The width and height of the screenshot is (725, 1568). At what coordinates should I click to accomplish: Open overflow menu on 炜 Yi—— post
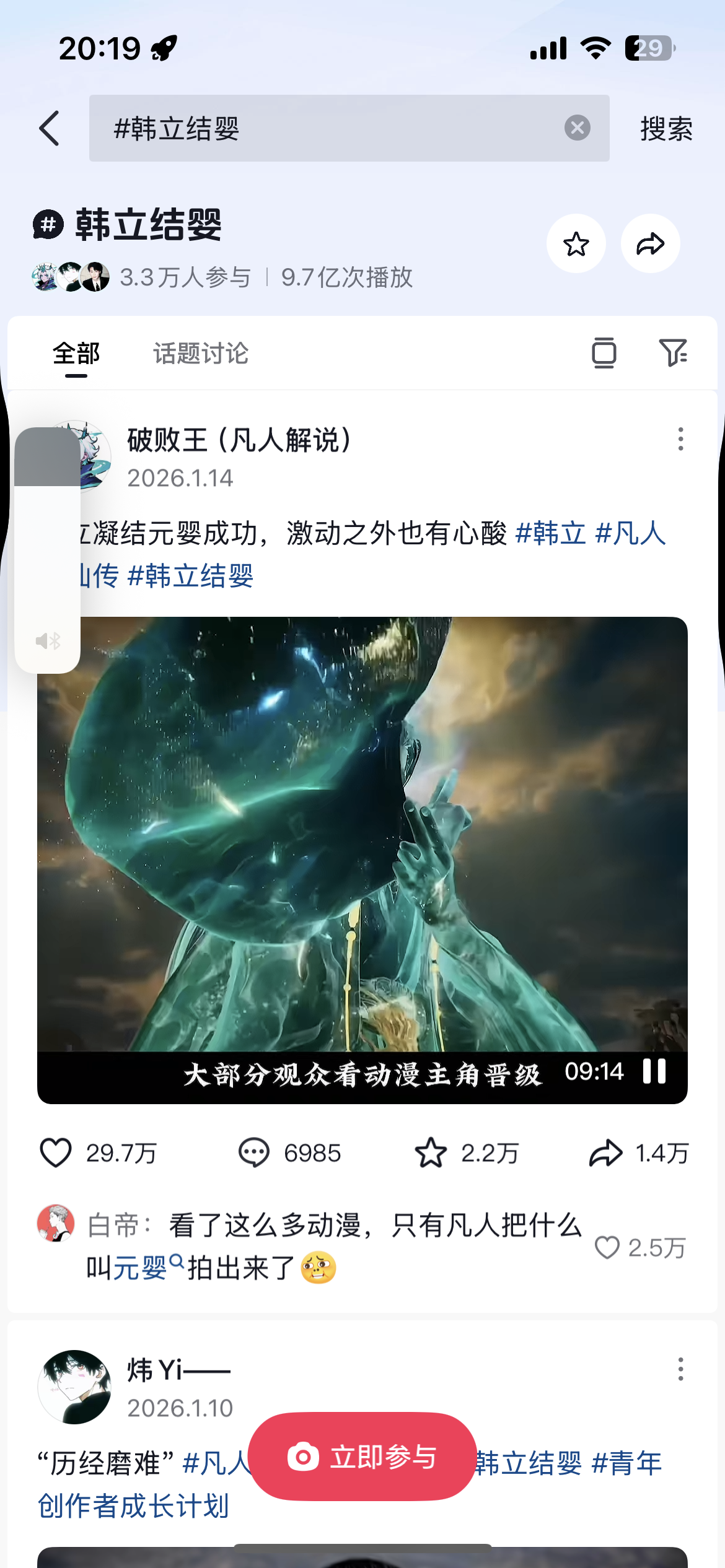(680, 1369)
